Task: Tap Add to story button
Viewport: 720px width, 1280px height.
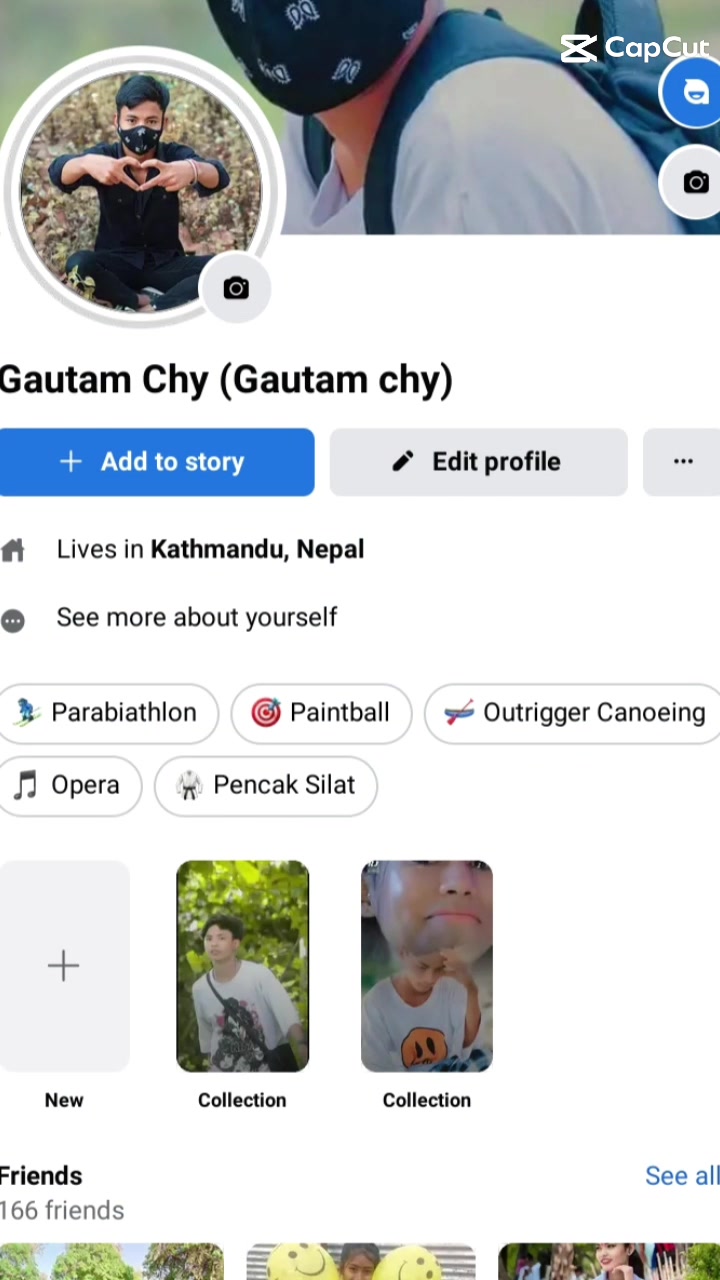Action: click(x=157, y=462)
